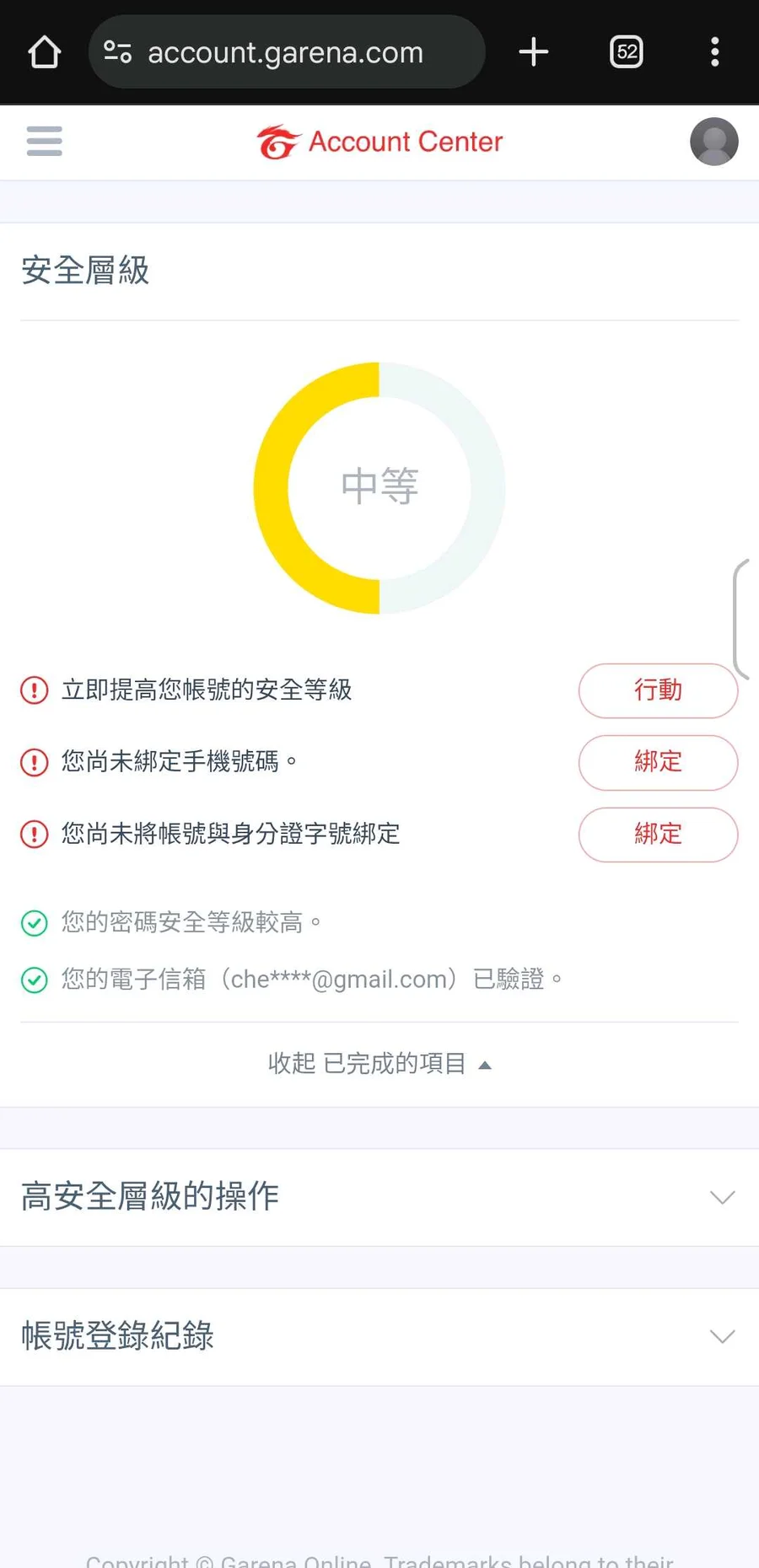Open the hamburger drawer menu
This screenshot has width=759, height=1568.
point(44,141)
